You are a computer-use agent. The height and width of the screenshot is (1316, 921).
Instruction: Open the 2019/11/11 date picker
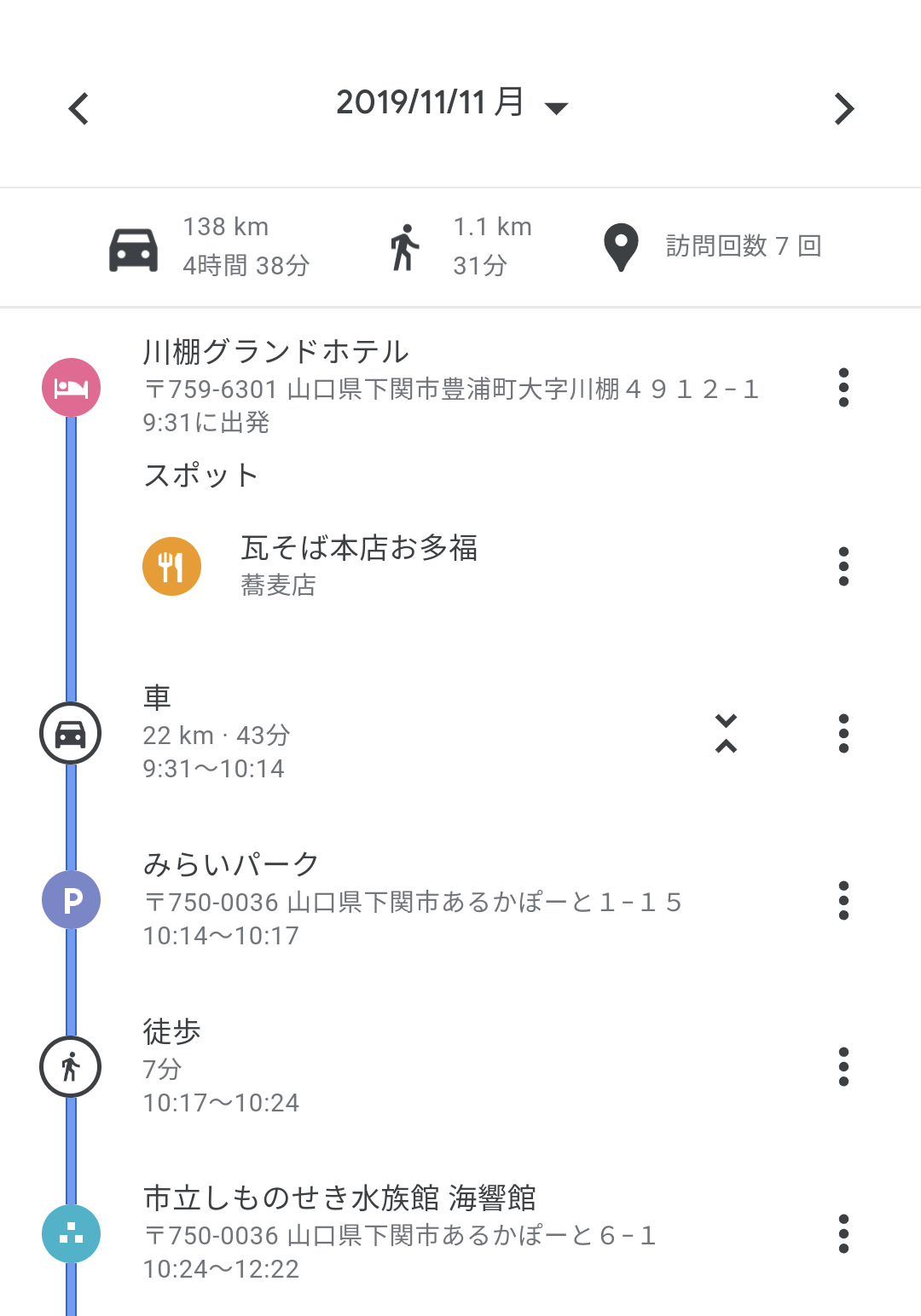[x=451, y=104]
